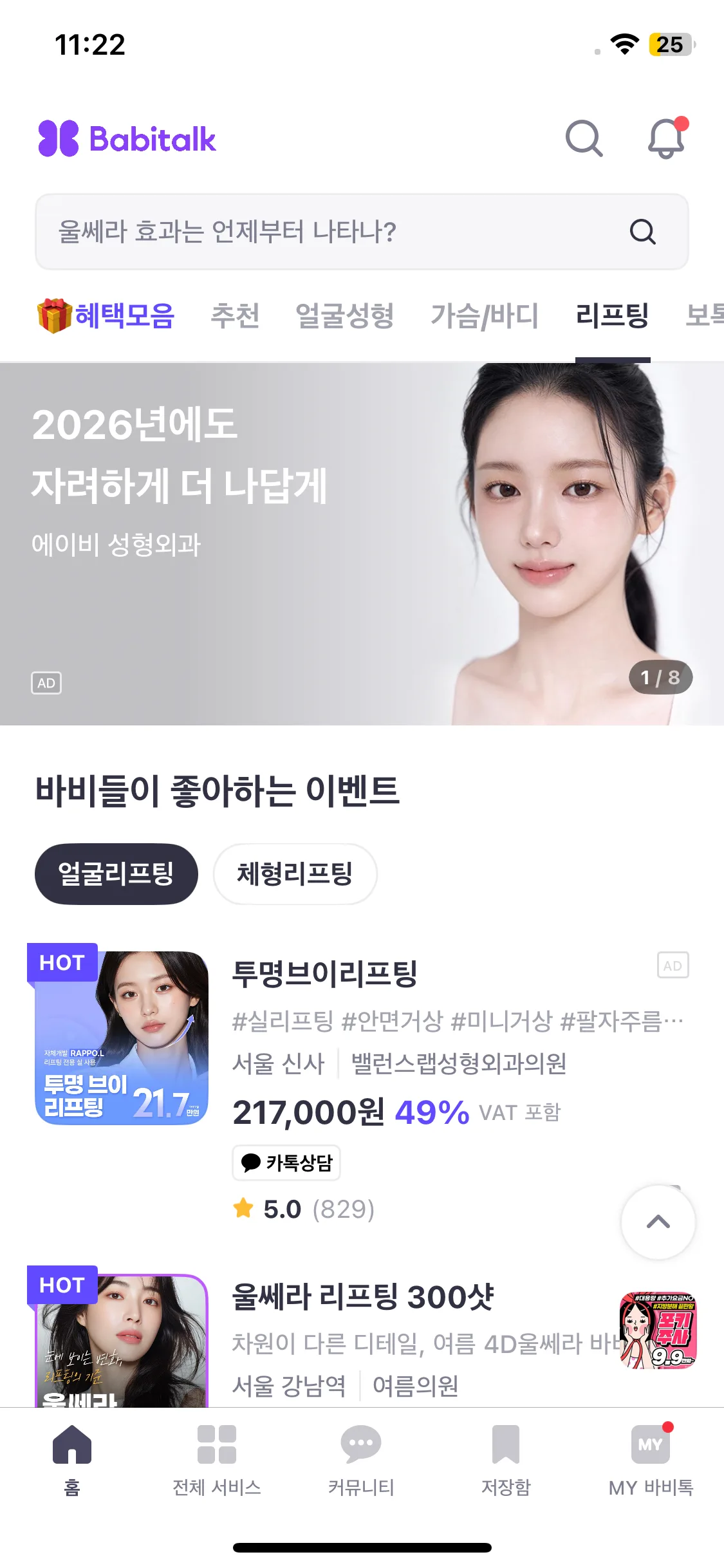
Task: Open the notifications bell
Action: [x=666, y=138]
